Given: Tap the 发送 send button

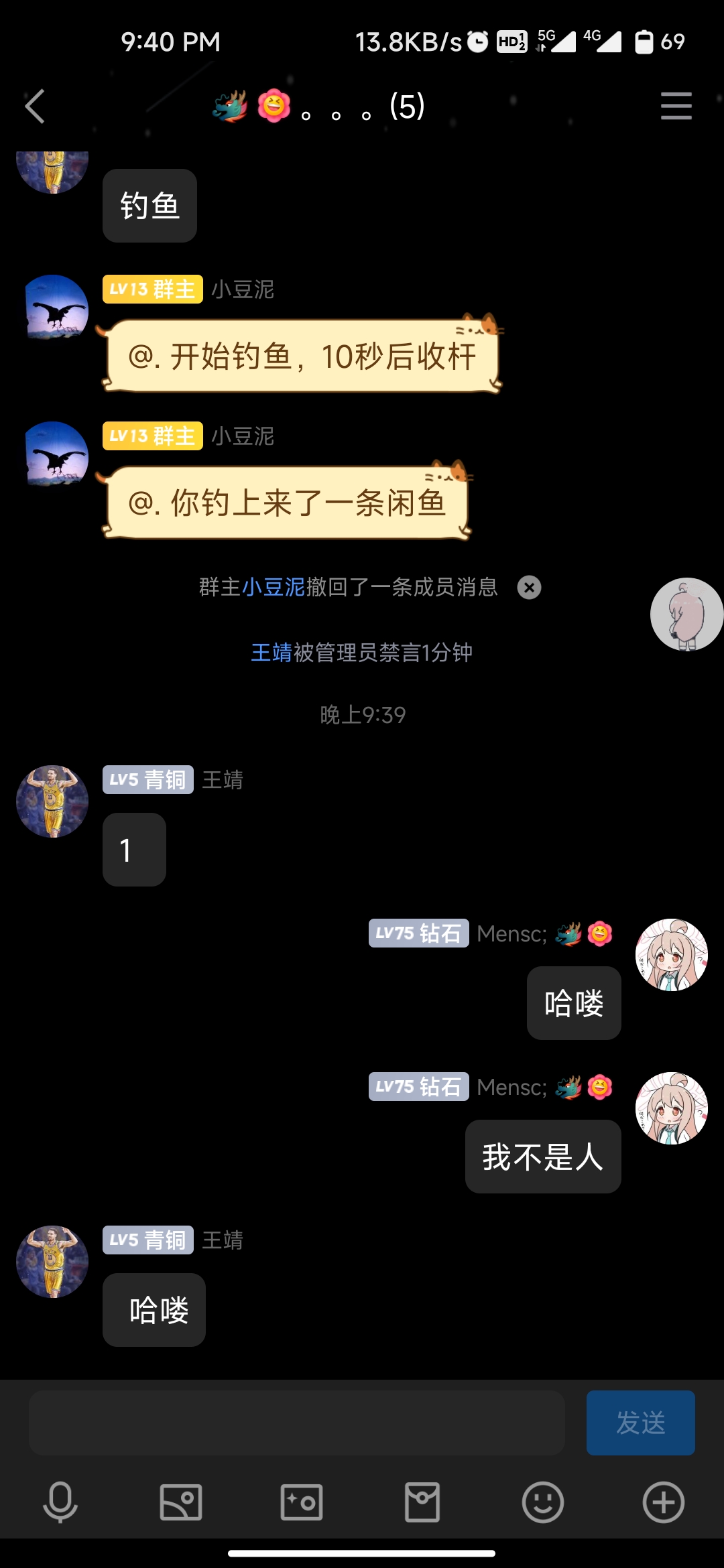Looking at the screenshot, I should tap(640, 1422).
